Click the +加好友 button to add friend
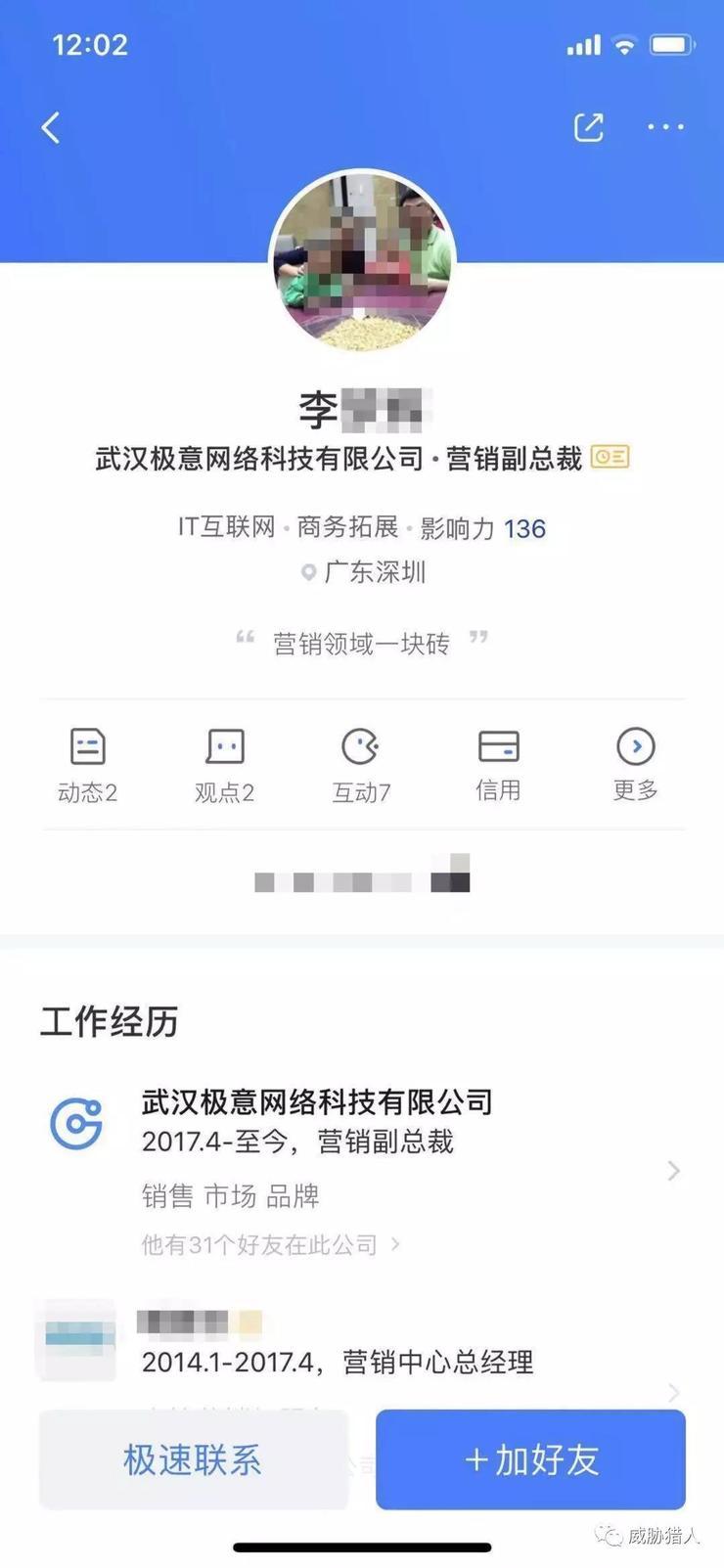This screenshot has width=724, height=1568. pos(530,1458)
